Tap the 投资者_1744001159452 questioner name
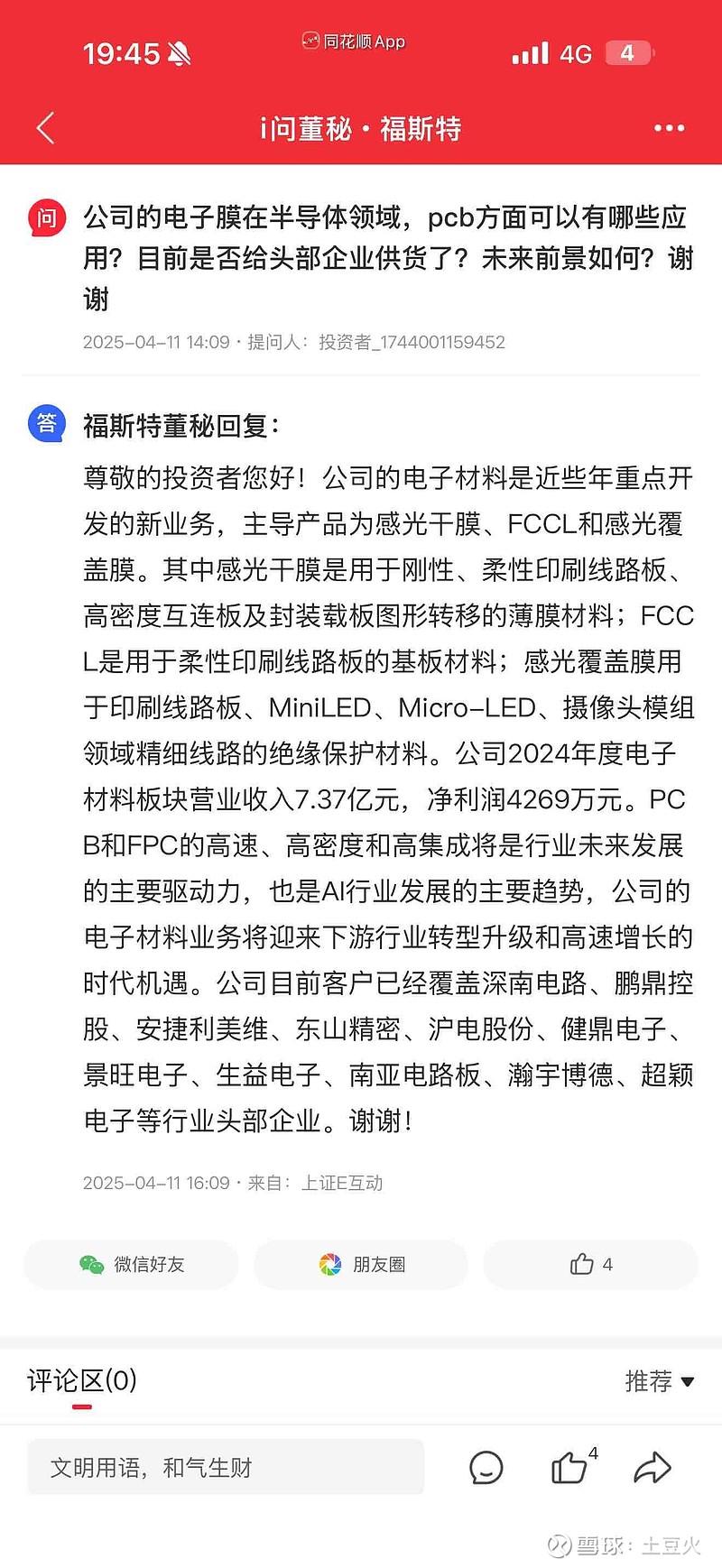Screen dimensions: 722x1568 click(x=411, y=342)
